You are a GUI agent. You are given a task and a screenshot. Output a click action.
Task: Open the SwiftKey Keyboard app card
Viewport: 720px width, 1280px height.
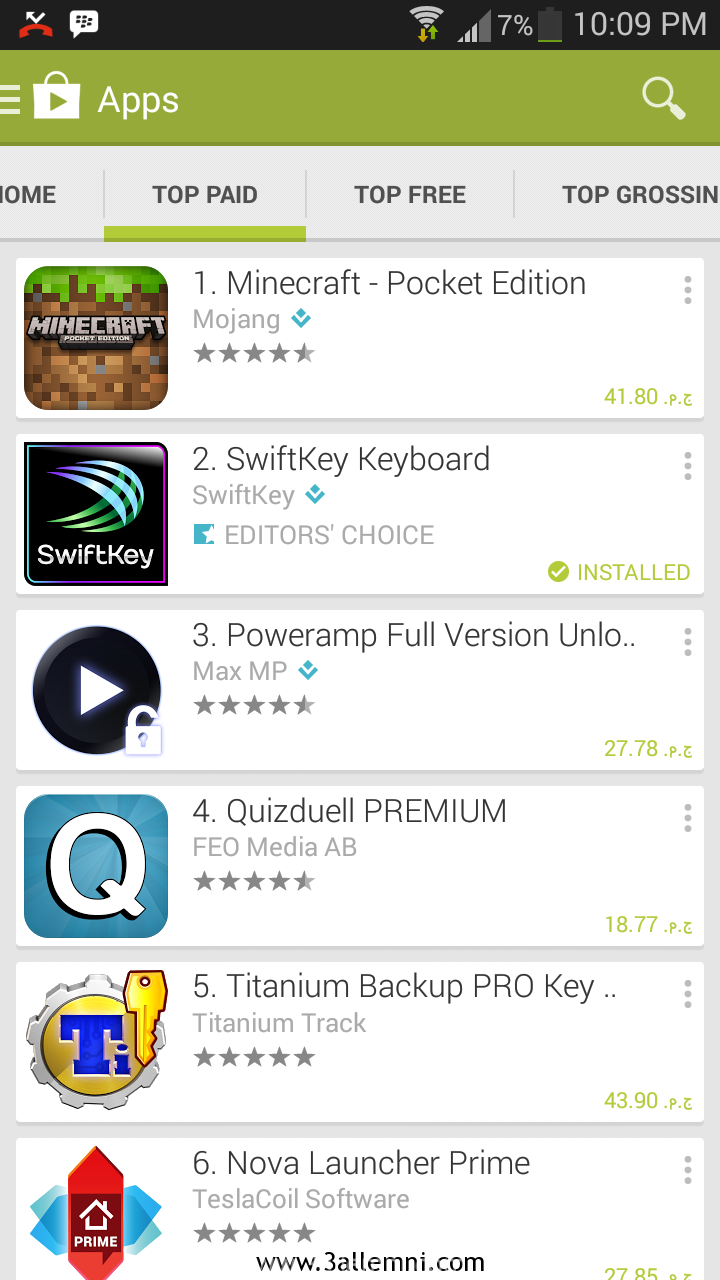(x=340, y=459)
